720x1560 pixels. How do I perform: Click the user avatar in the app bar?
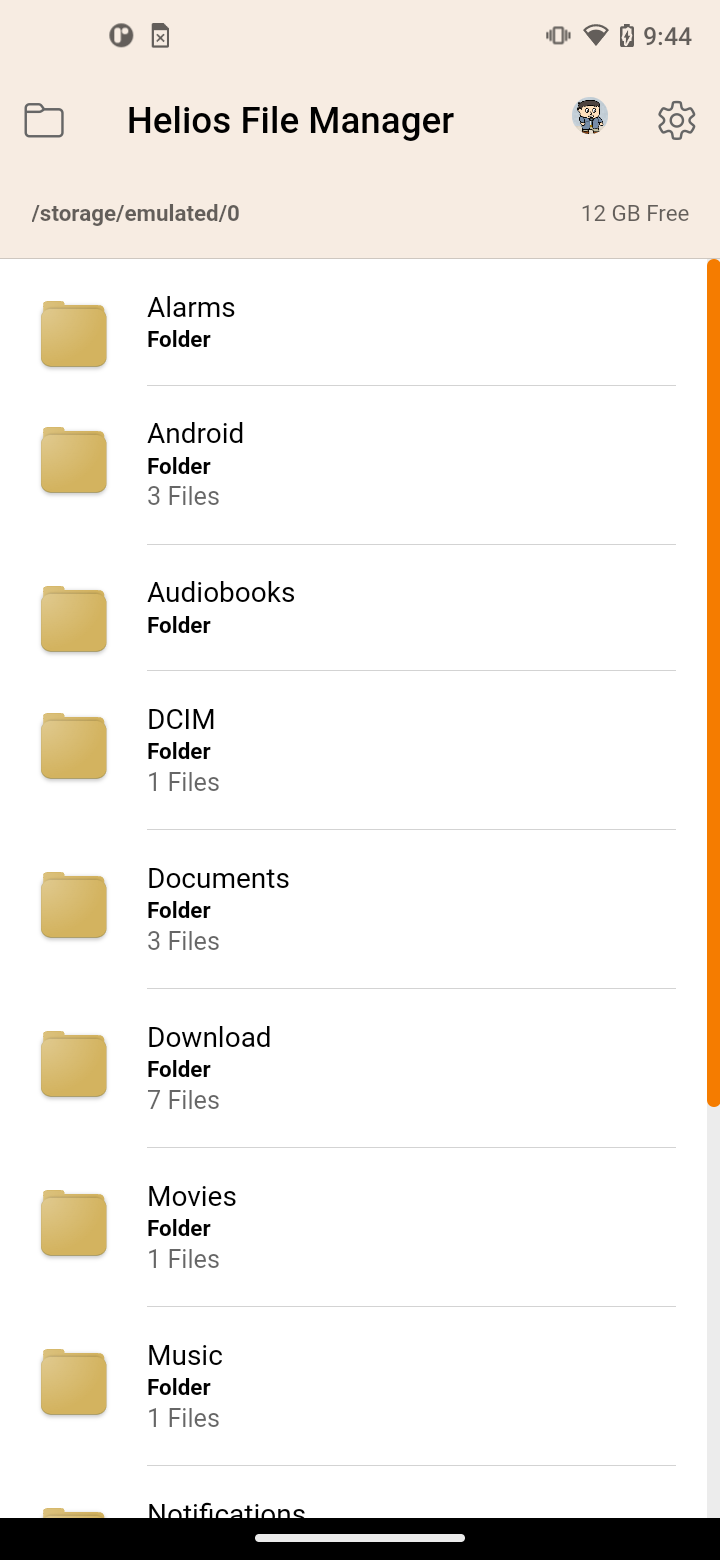589,117
